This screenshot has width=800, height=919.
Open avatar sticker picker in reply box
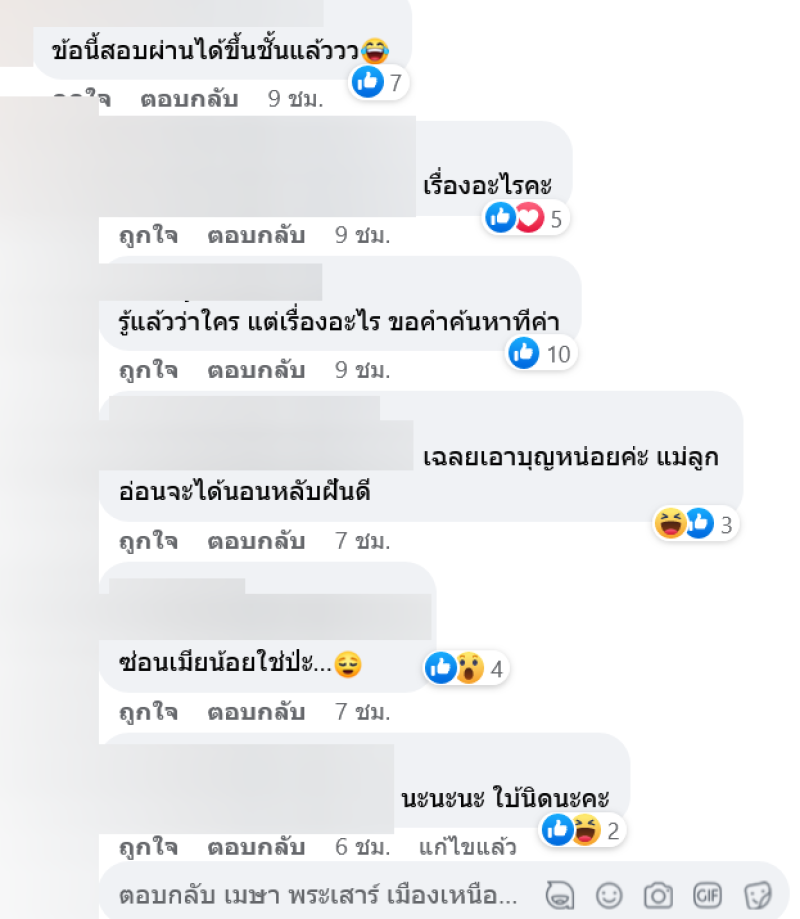pos(561,893)
